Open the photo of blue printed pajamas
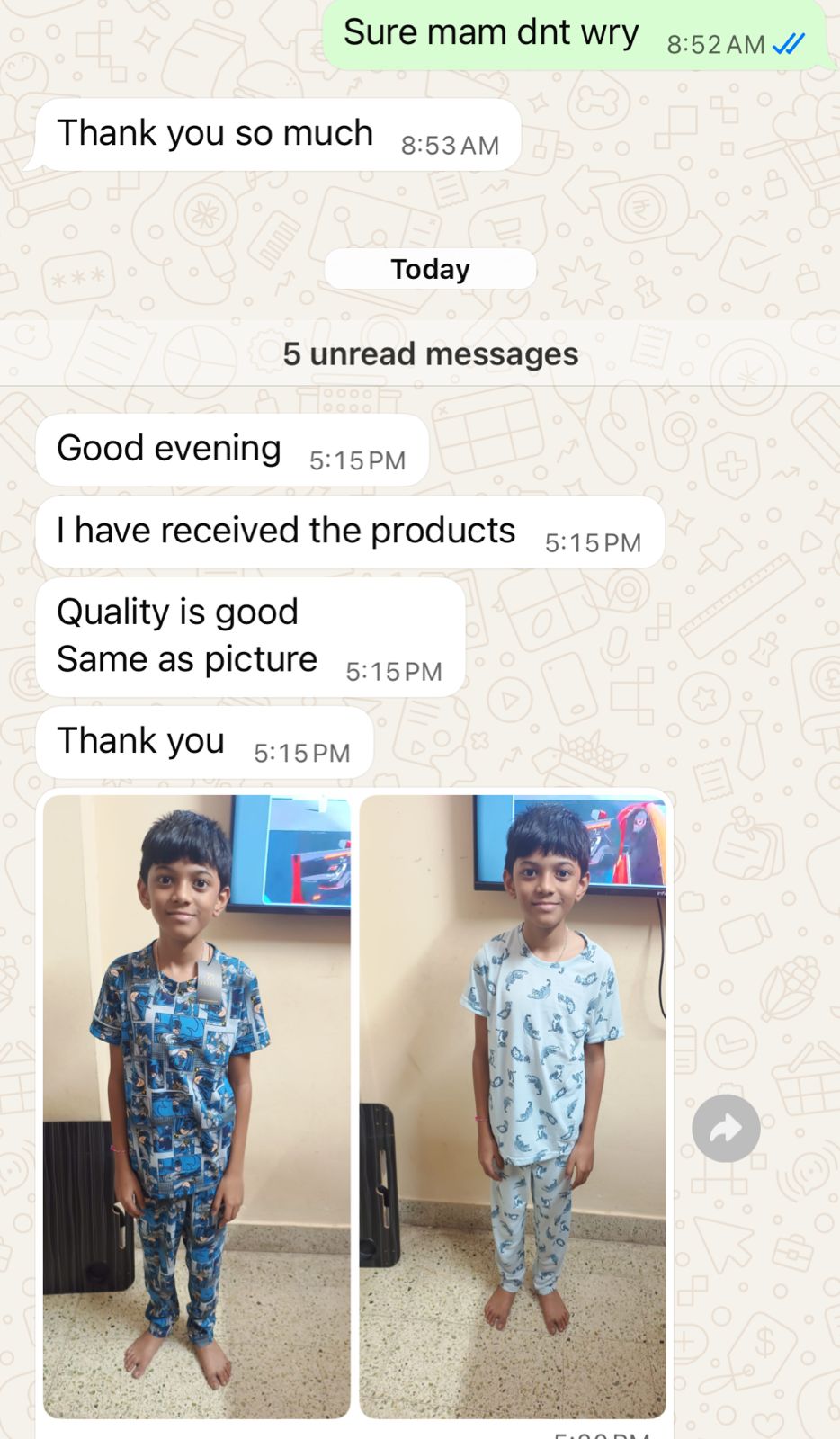 tap(196, 1106)
